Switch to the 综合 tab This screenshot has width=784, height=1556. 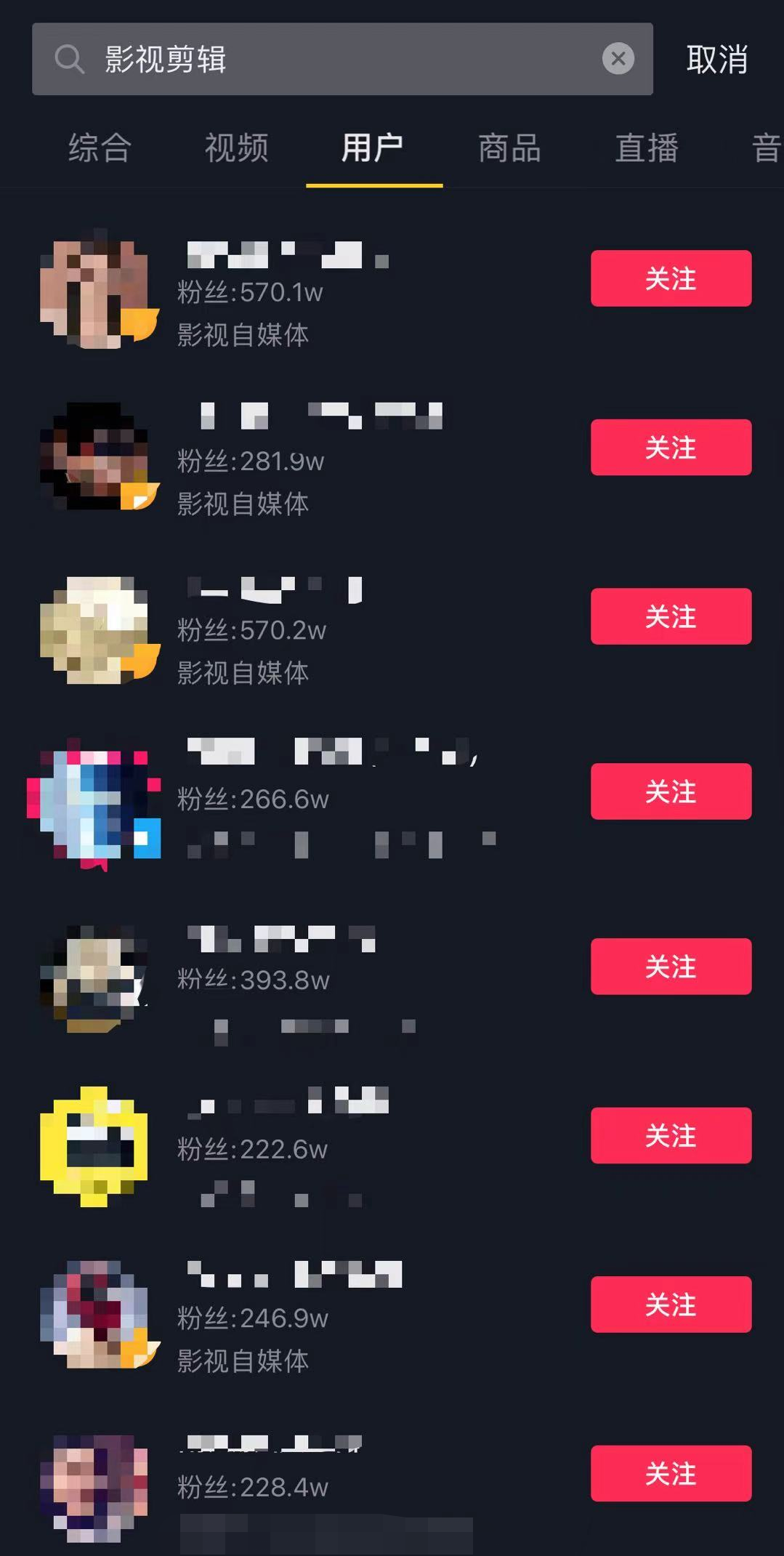coord(100,148)
